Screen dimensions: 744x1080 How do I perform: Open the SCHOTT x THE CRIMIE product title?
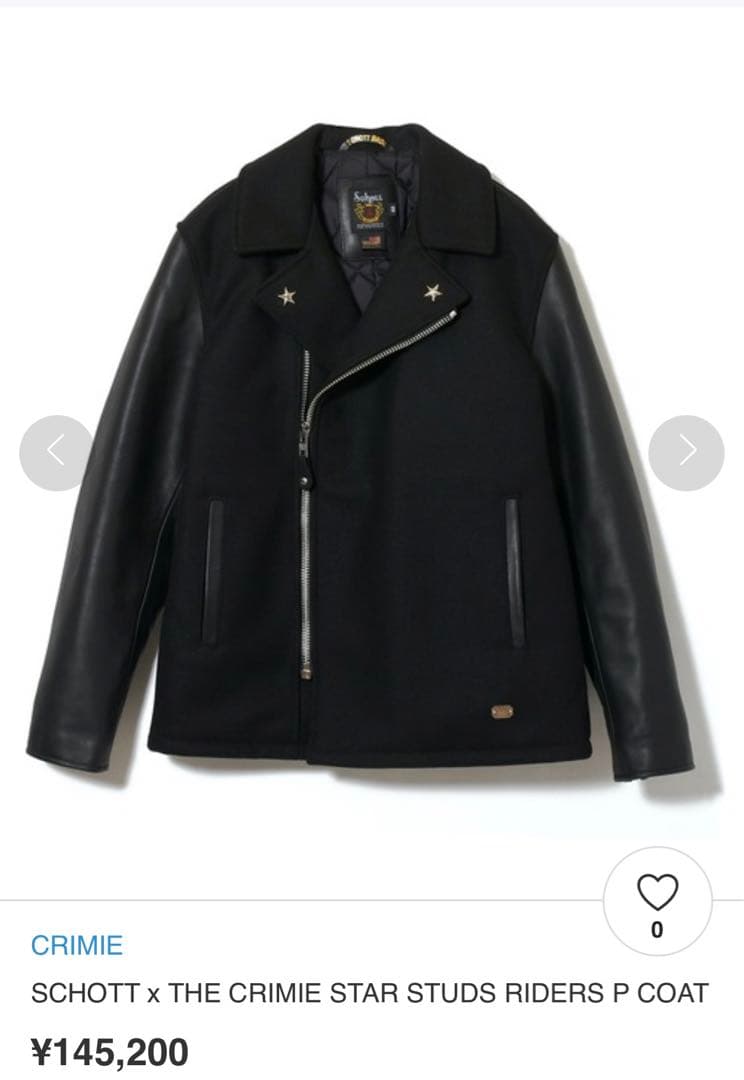click(x=370, y=993)
